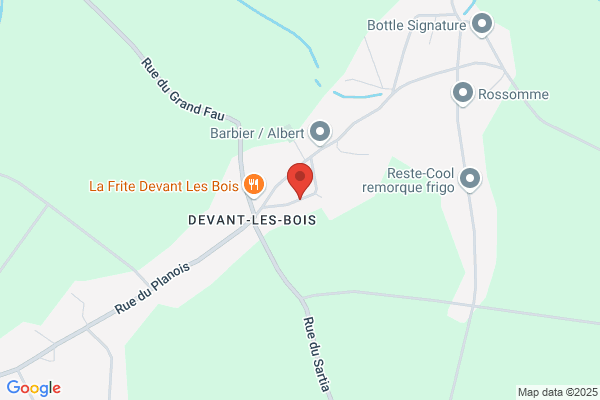Tap the red location pin
Screen dimensions: 600x400
(300, 181)
